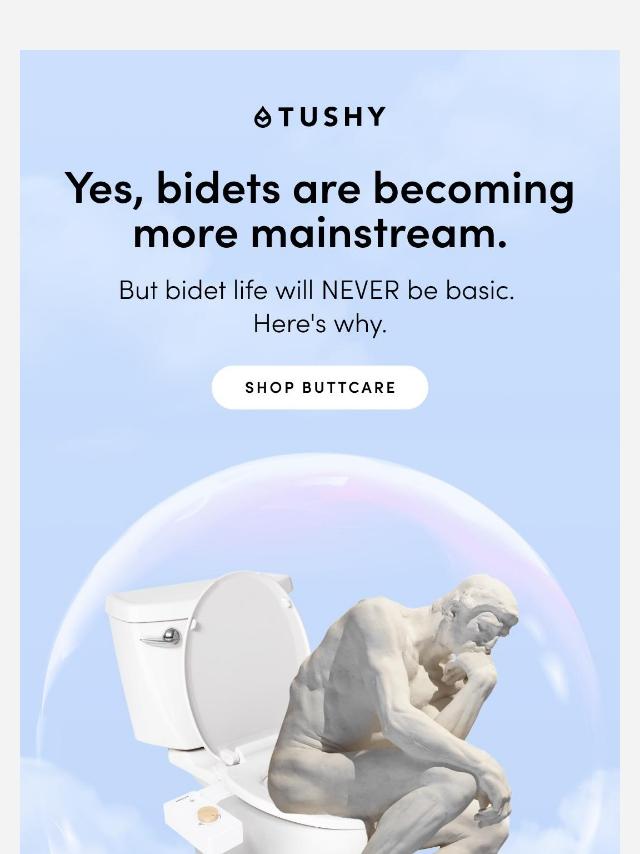Tap the SHOP BUTTCARE button
Viewport: 640px width, 854px height.
pos(320,388)
